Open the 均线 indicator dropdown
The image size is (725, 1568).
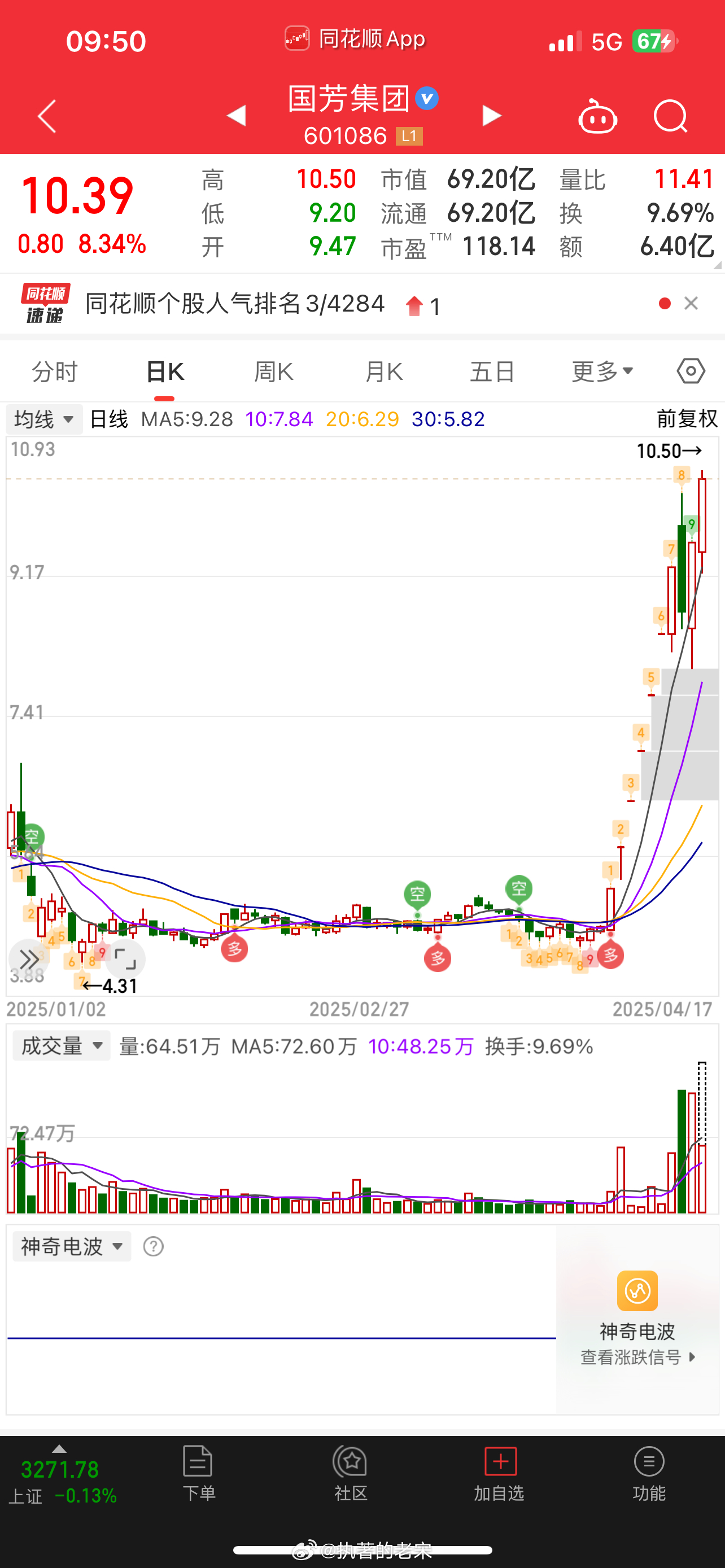tap(45, 419)
